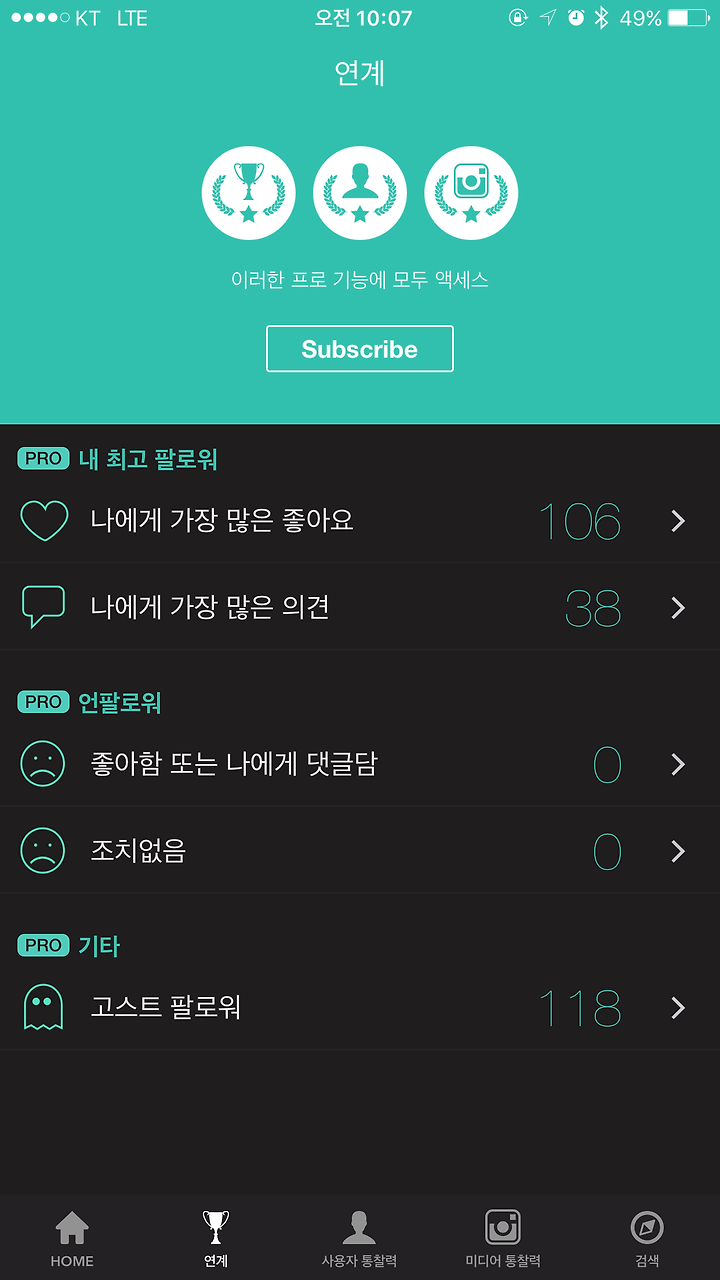Image resolution: width=720 pixels, height=1280 pixels.
Task: Switch to 사용자 통찰력 tab
Action: (360, 1238)
